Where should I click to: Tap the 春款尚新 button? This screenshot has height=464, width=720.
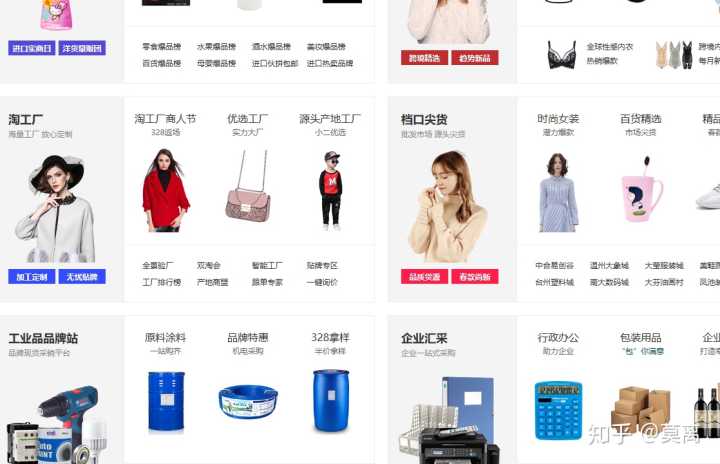click(x=474, y=277)
